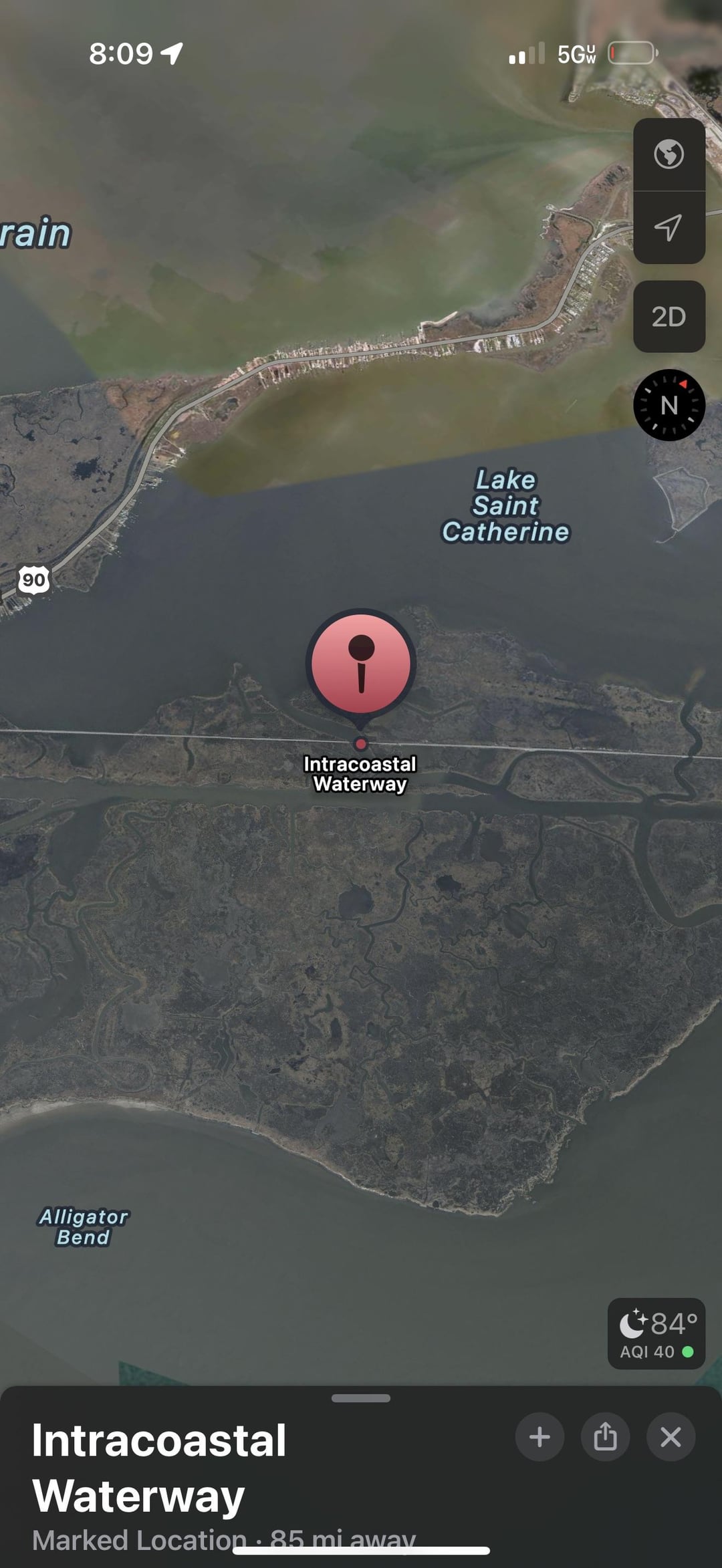
Task: Switch the map to 2D view
Action: [669, 316]
